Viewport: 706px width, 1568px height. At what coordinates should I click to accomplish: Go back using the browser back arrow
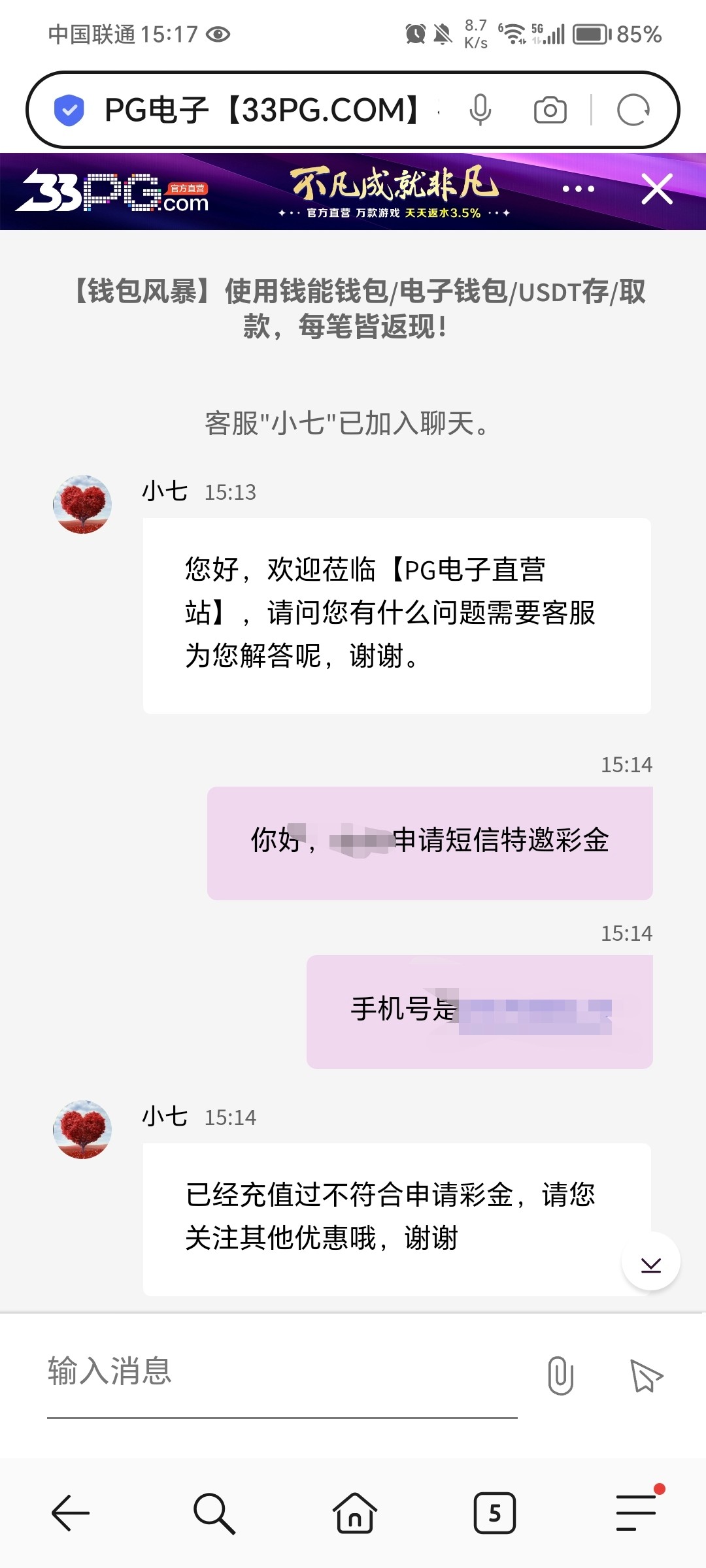coord(71,1512)
